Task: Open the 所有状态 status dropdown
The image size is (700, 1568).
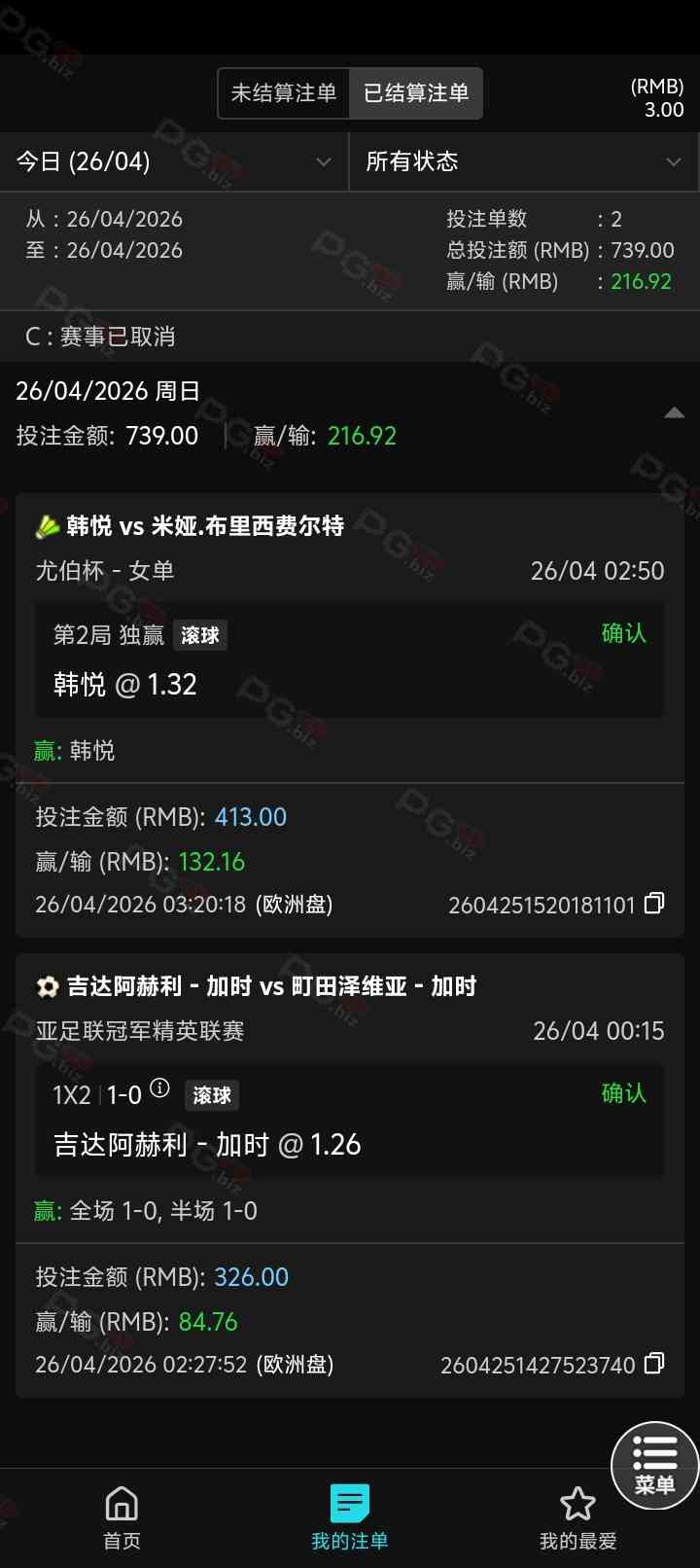Action: coord(523,161)
